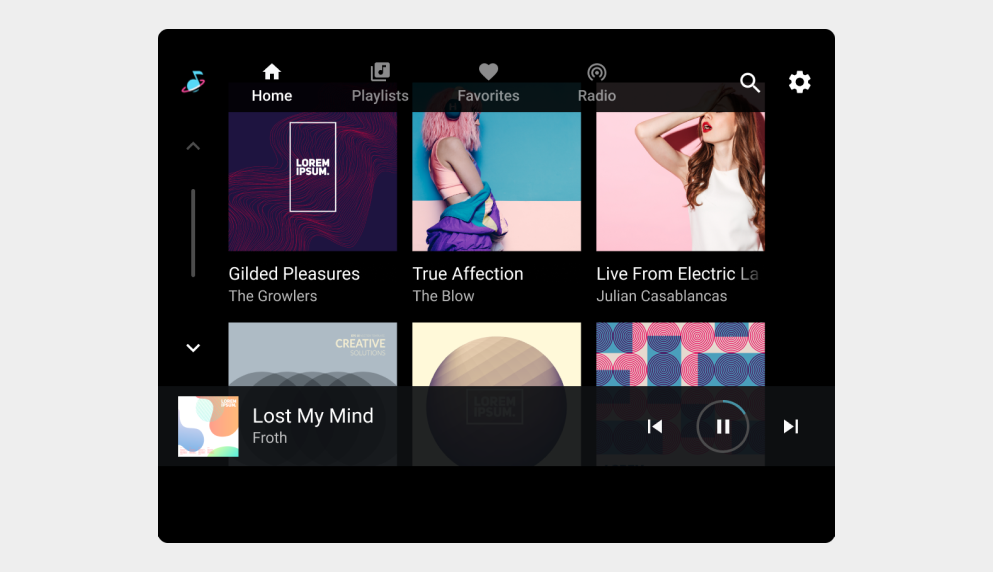
Task: Open the Creative Solutions album cover
Action: 312,353
